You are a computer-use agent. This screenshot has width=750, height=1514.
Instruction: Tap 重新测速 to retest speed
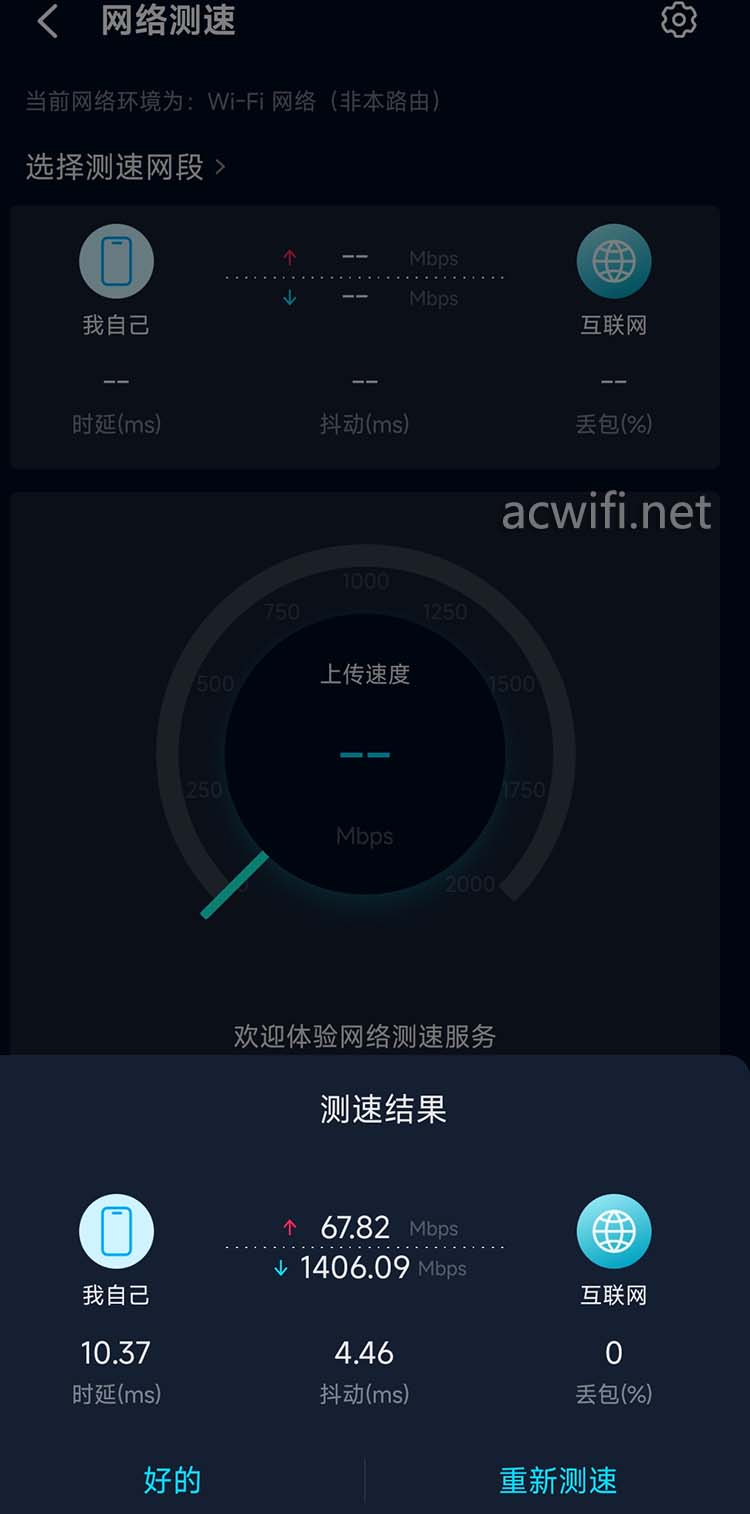[x=558, y=1480]
